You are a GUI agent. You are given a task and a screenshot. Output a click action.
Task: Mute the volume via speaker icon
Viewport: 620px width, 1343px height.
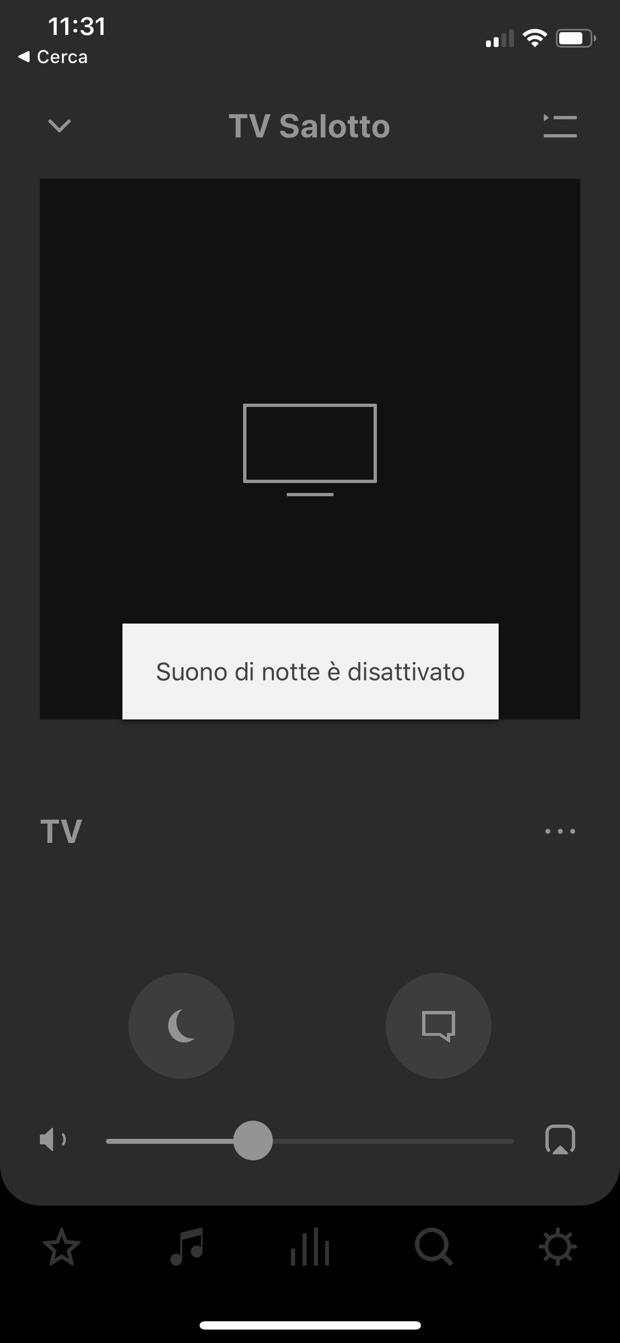[x=53, y=1140]
